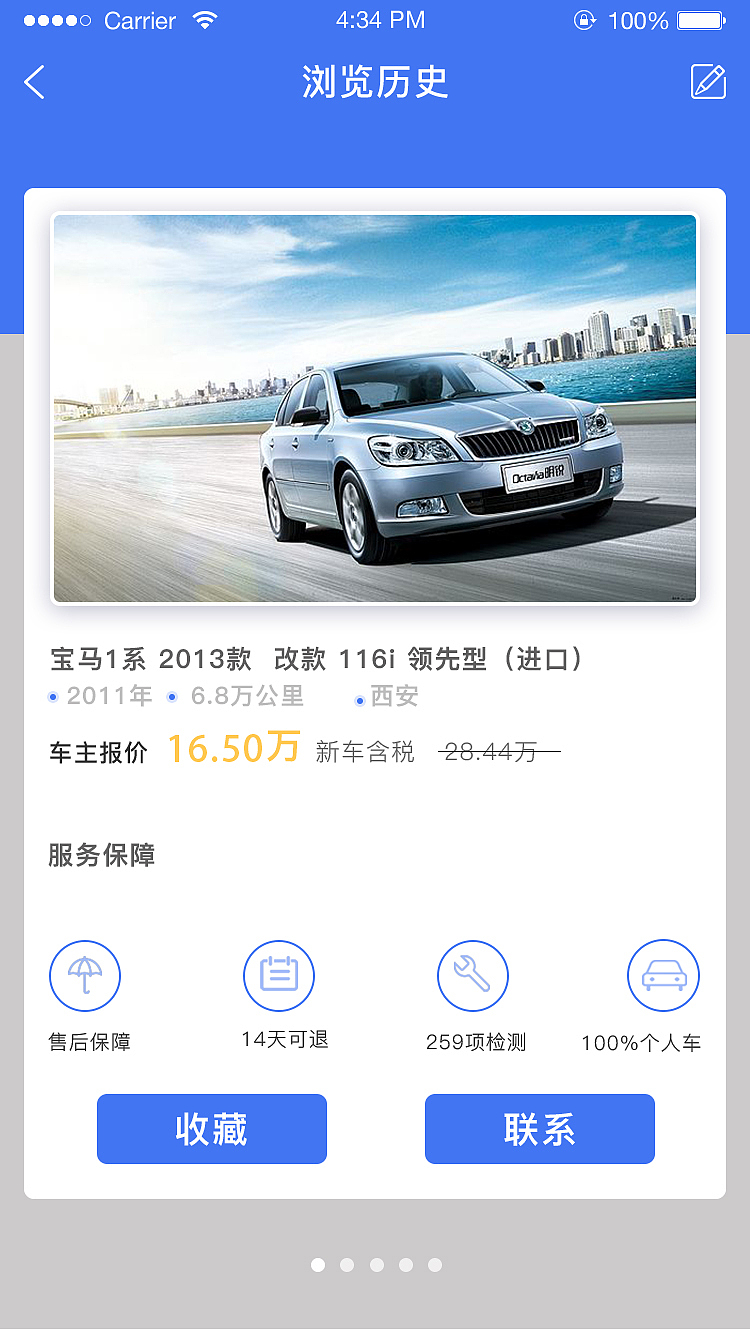Open the second page indicator dot

347,1265
